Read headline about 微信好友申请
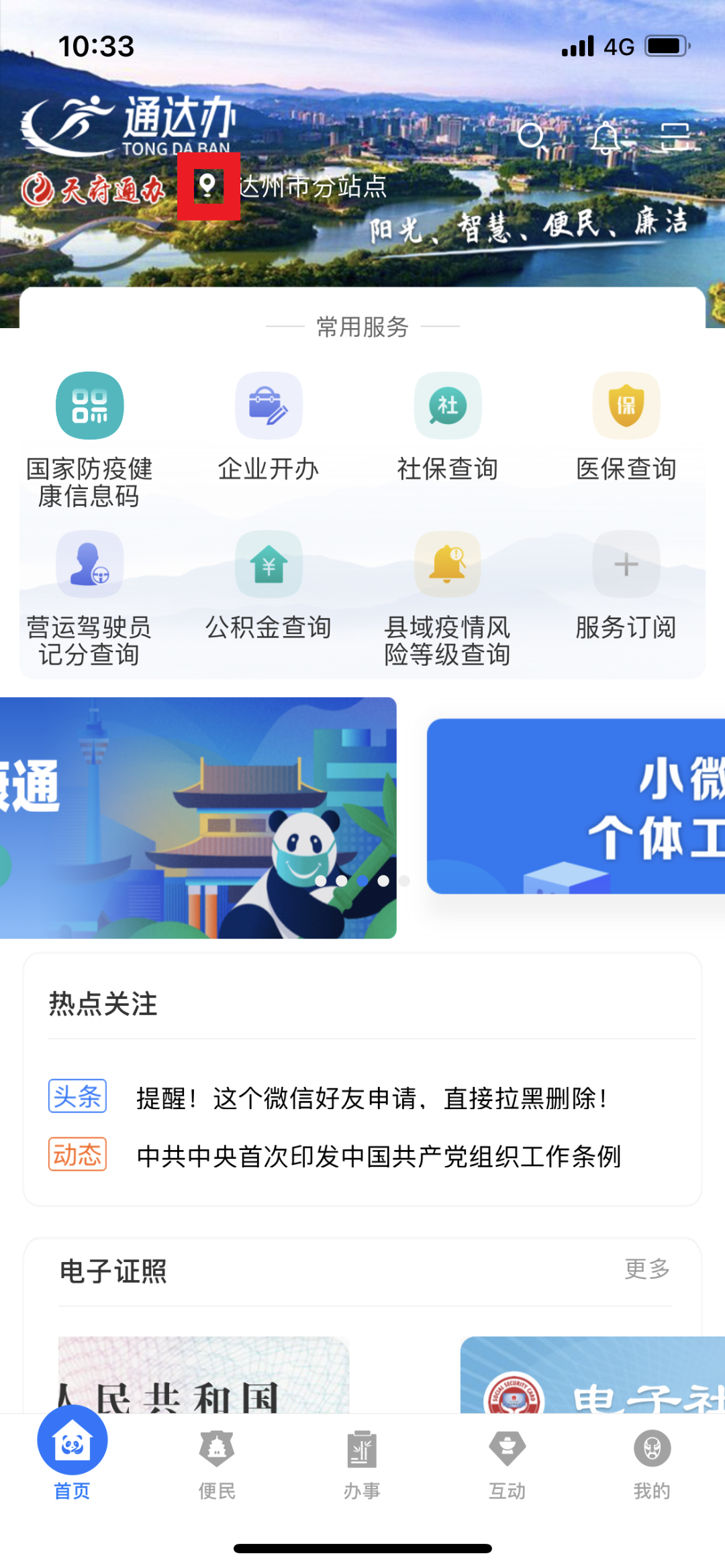Screen dimensions: 725x1568 [373, 1098]
